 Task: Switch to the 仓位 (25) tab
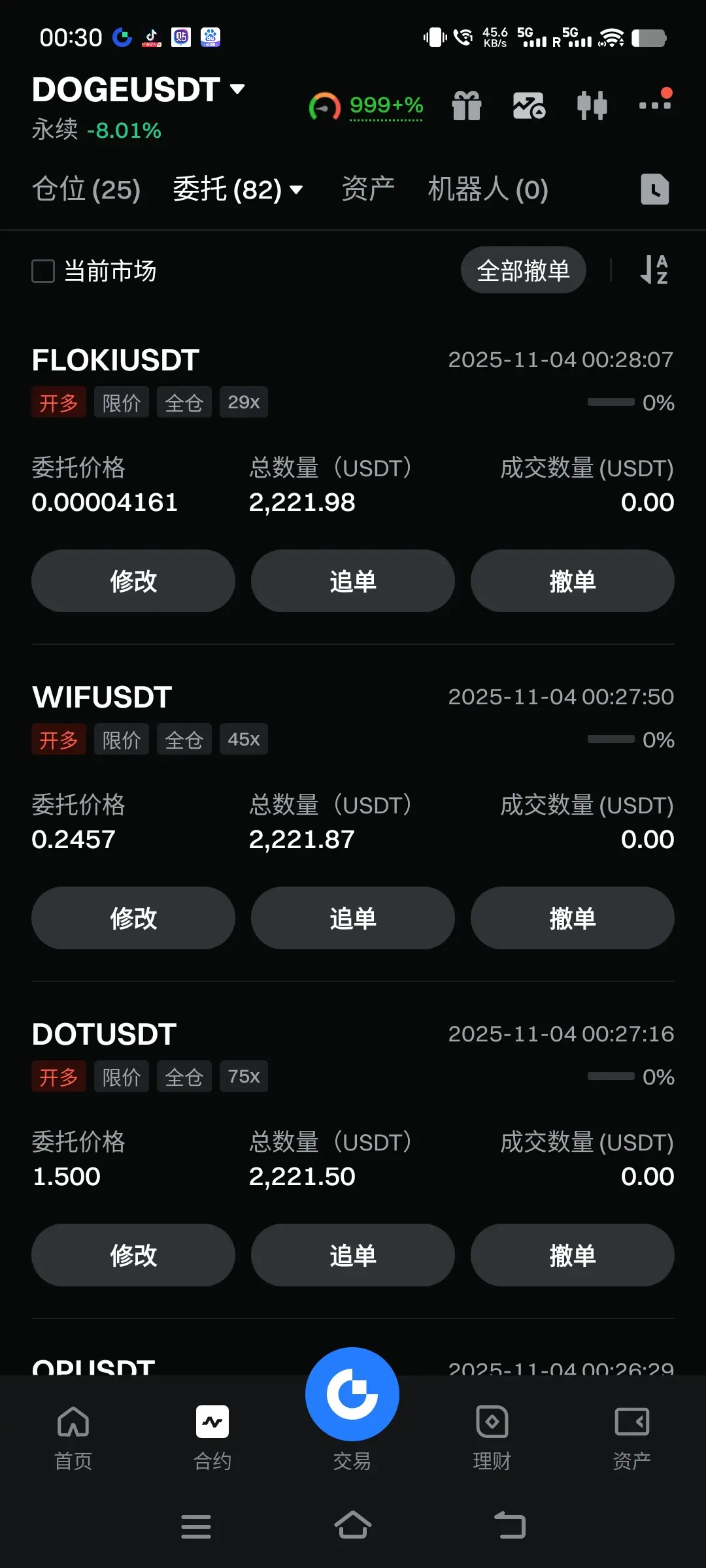[x=86, y=190]
